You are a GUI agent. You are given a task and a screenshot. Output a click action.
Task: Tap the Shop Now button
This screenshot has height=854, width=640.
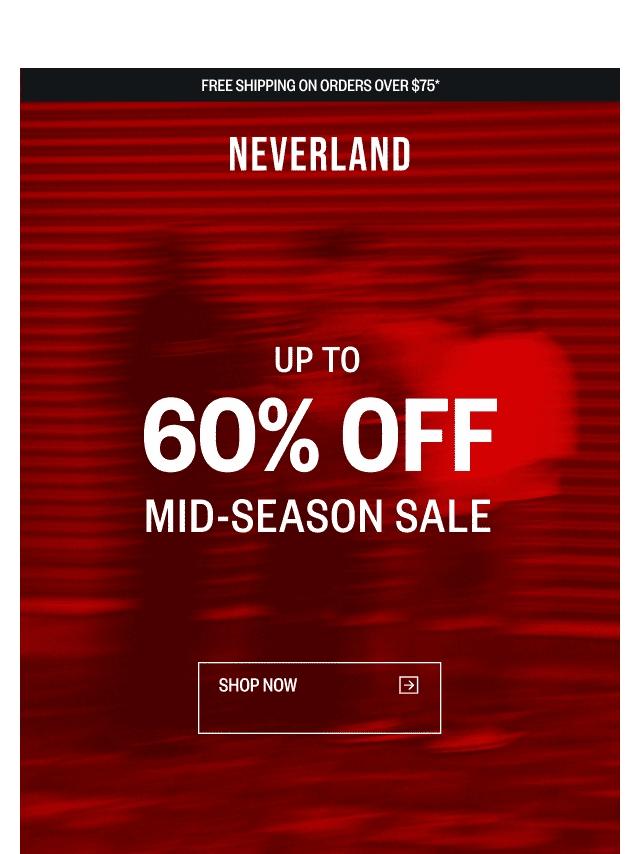tap(319, 697)
